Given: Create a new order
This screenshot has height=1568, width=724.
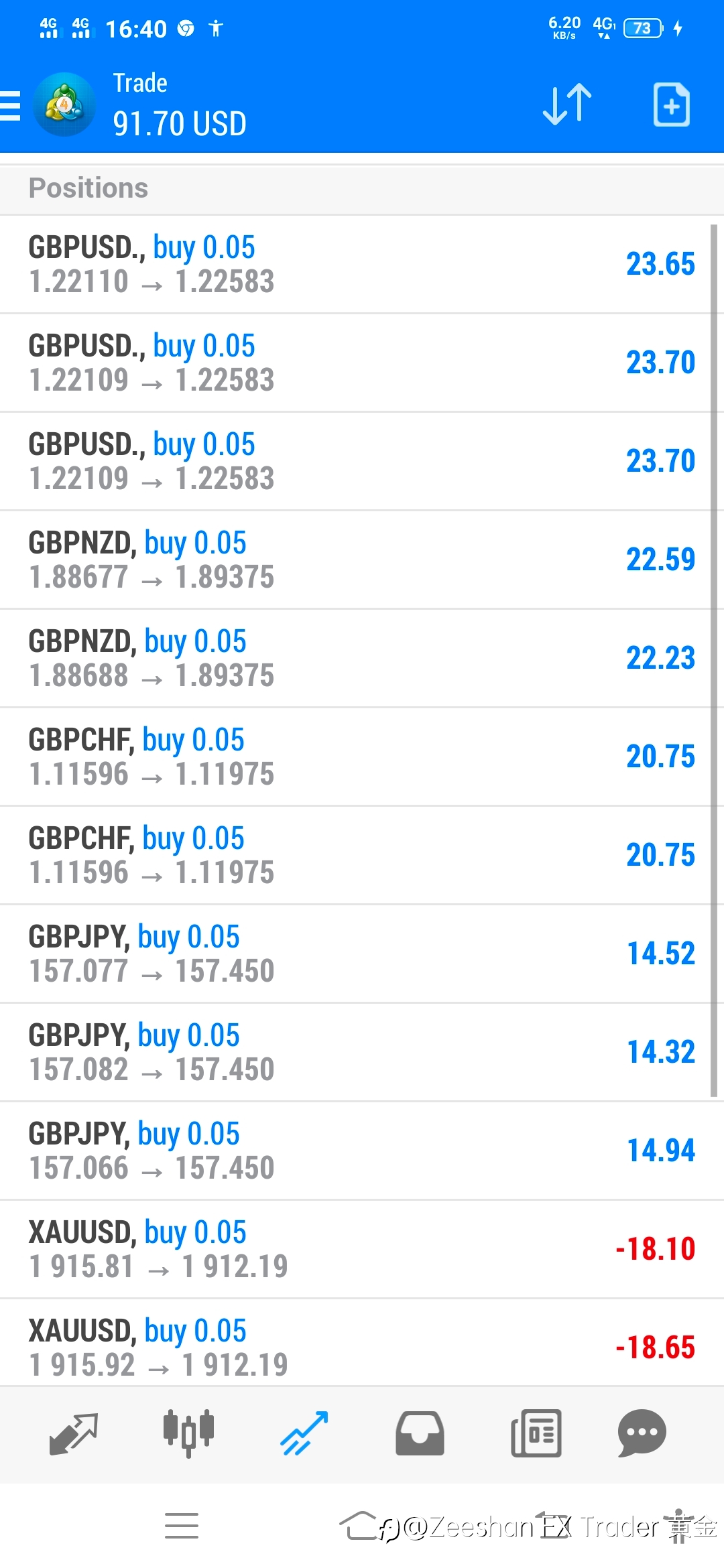Looking at the screenshot, I should [671, 105].
